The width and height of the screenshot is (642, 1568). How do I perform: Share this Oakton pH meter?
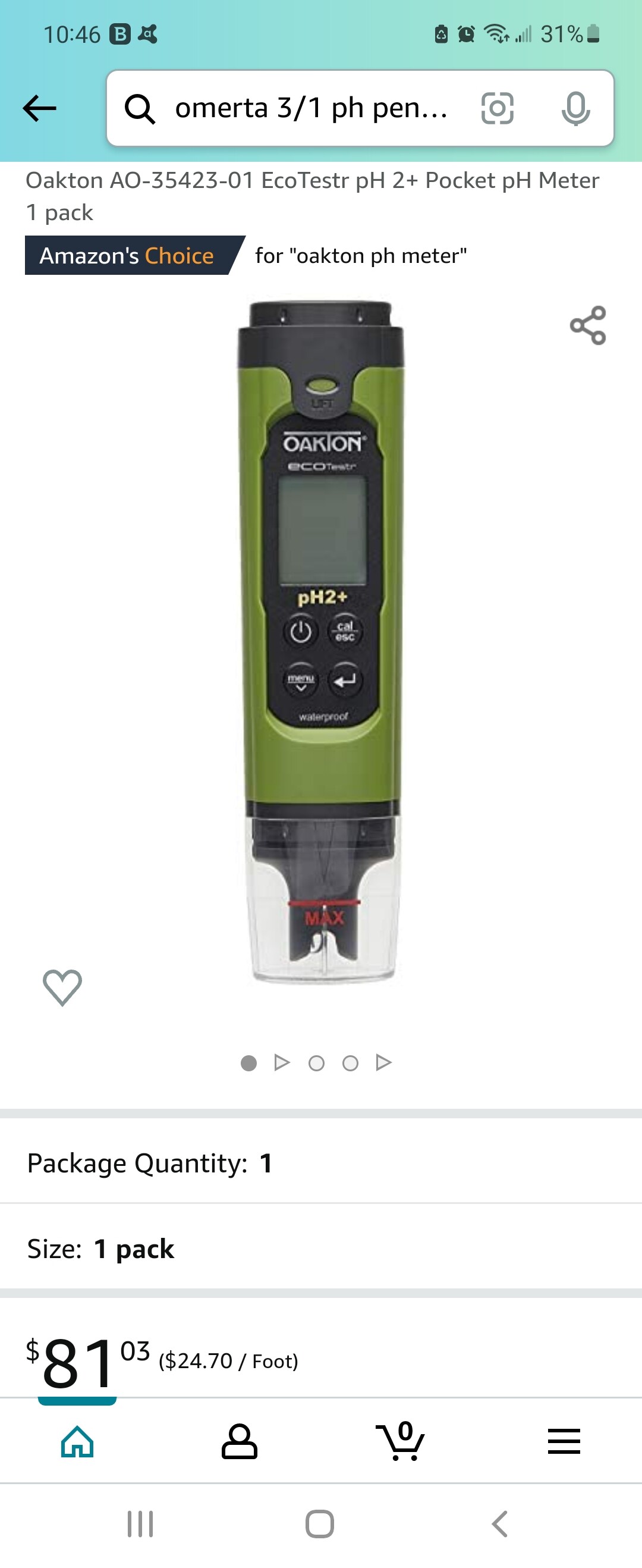click(587, 325)
